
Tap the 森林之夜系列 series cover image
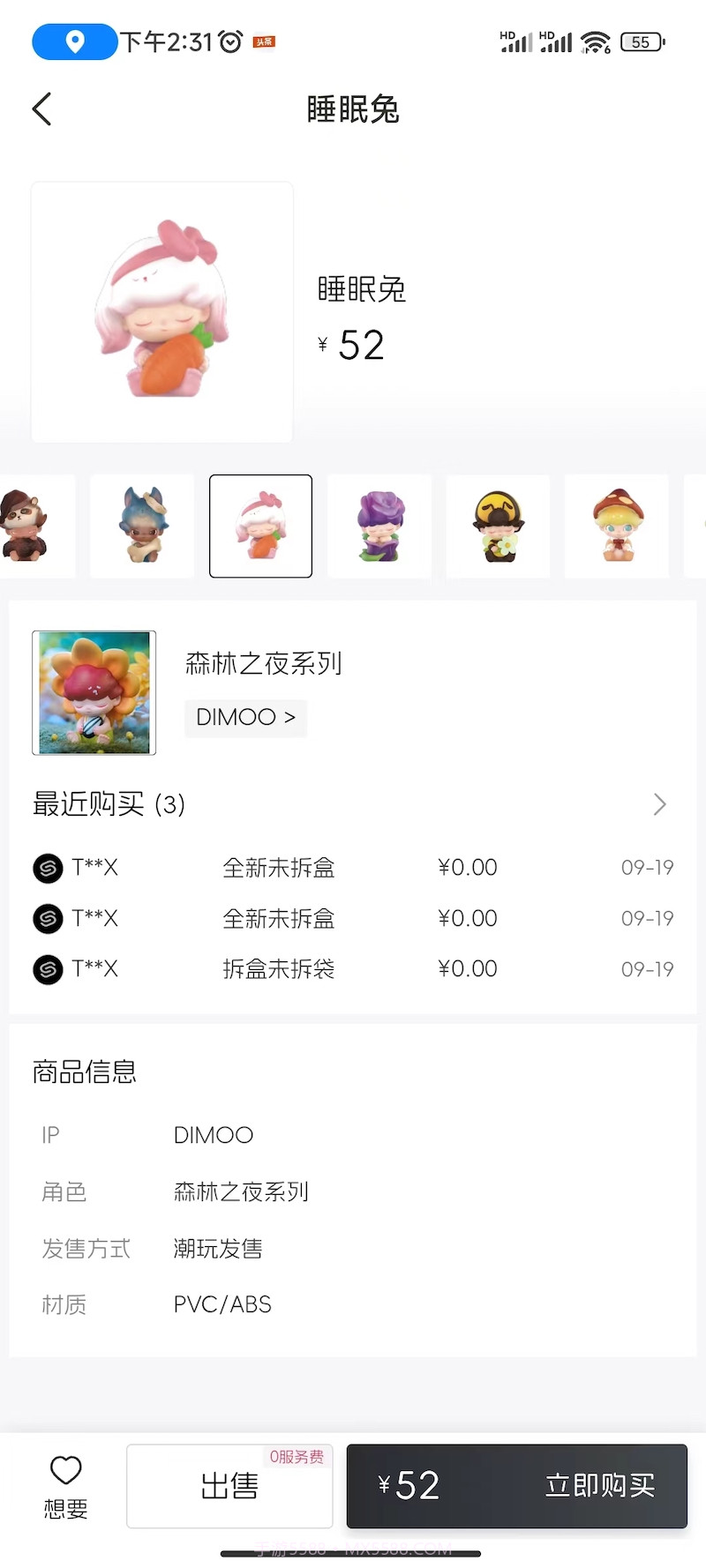click(x=94, y=692)
